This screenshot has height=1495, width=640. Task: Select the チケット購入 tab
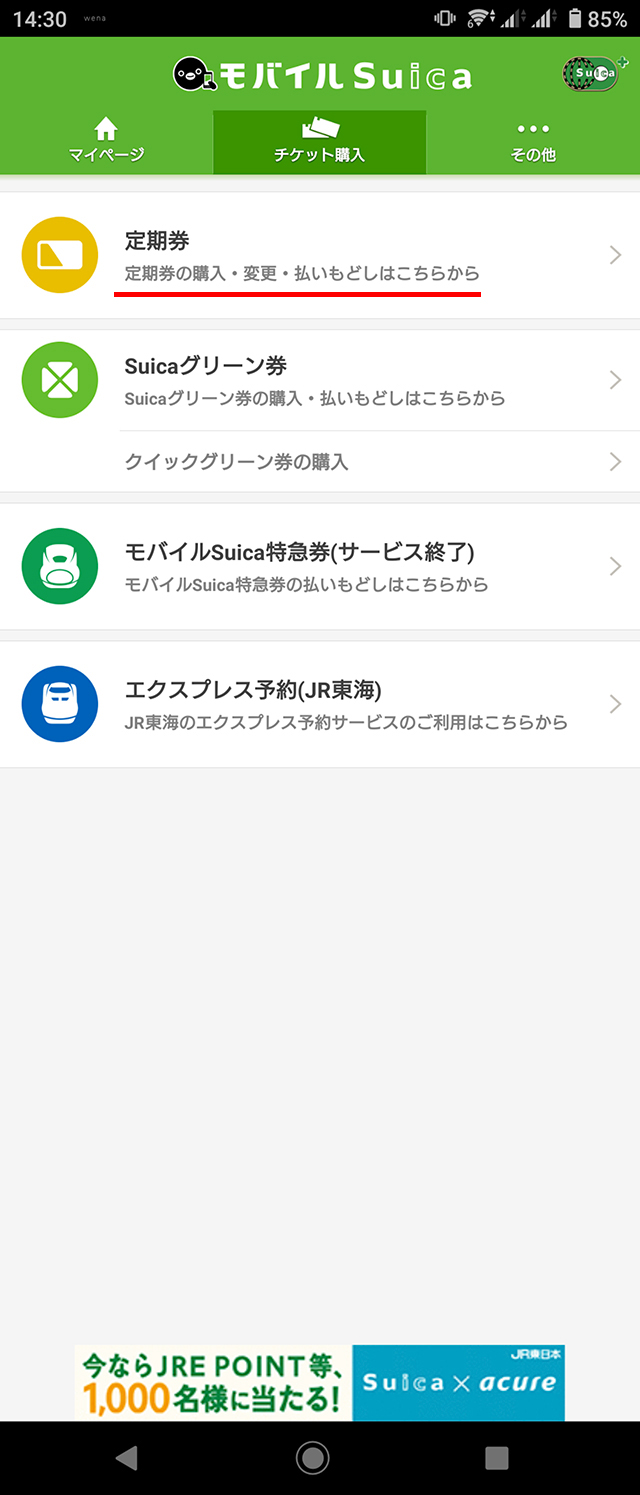(319, 141)
